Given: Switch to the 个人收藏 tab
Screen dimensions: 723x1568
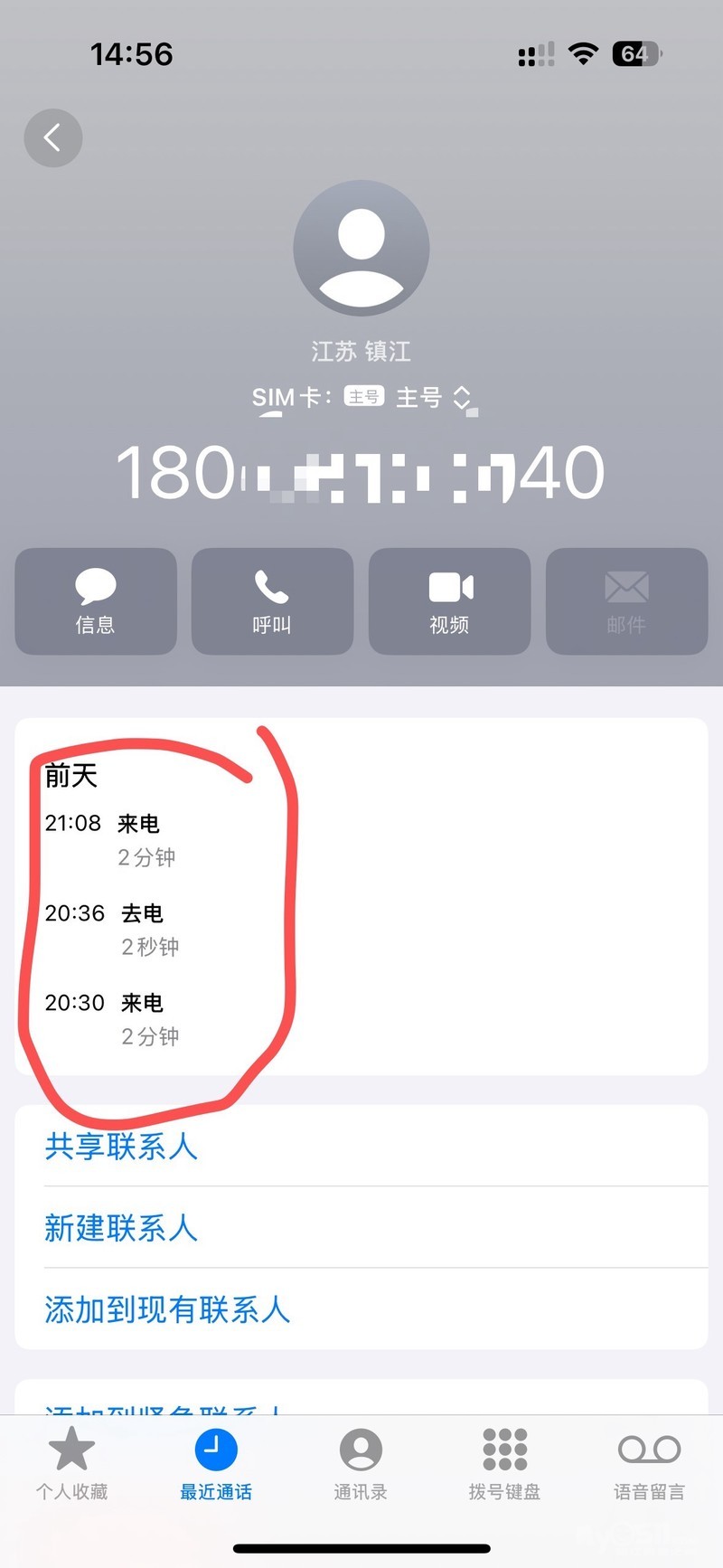Looking at the screenshot, I should (x=71, y=1464).
